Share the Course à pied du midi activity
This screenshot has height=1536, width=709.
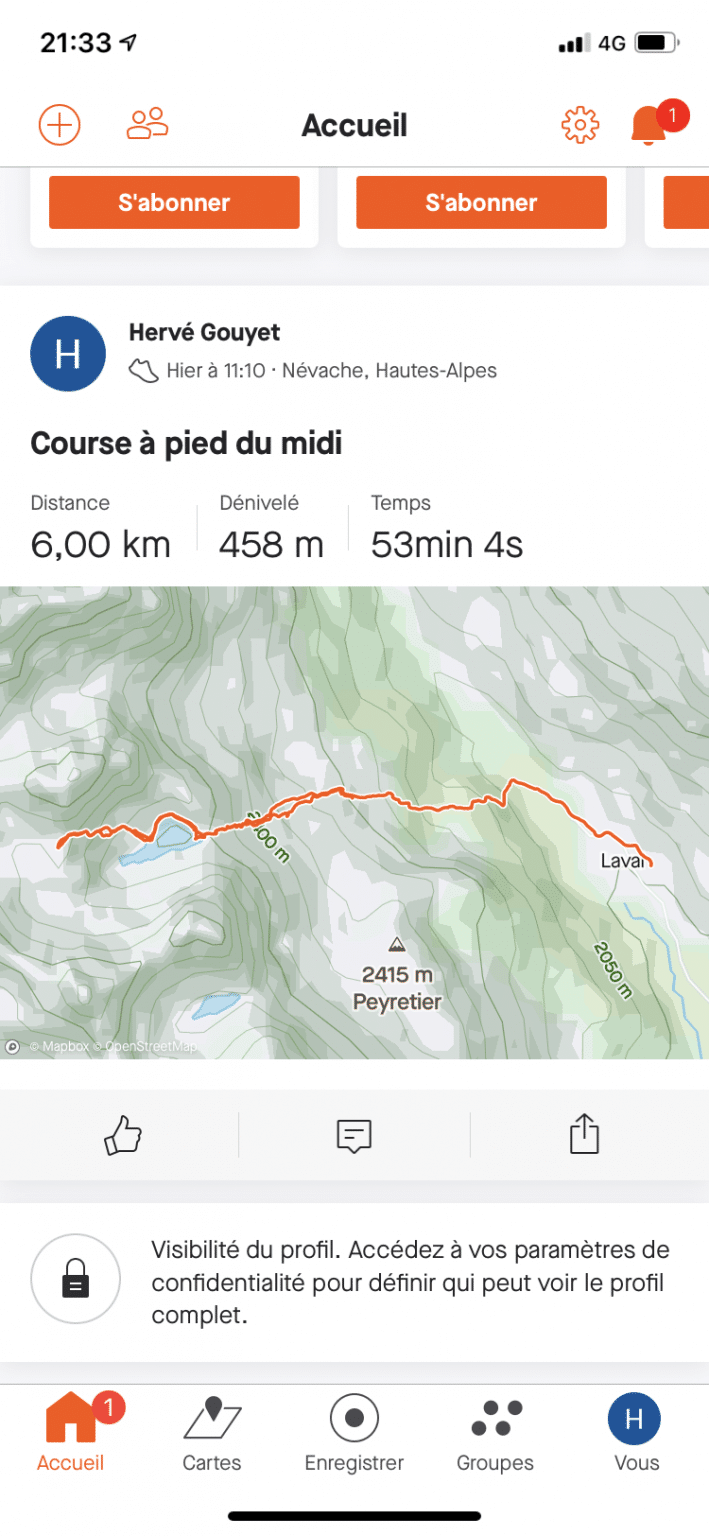(584, 1134)
